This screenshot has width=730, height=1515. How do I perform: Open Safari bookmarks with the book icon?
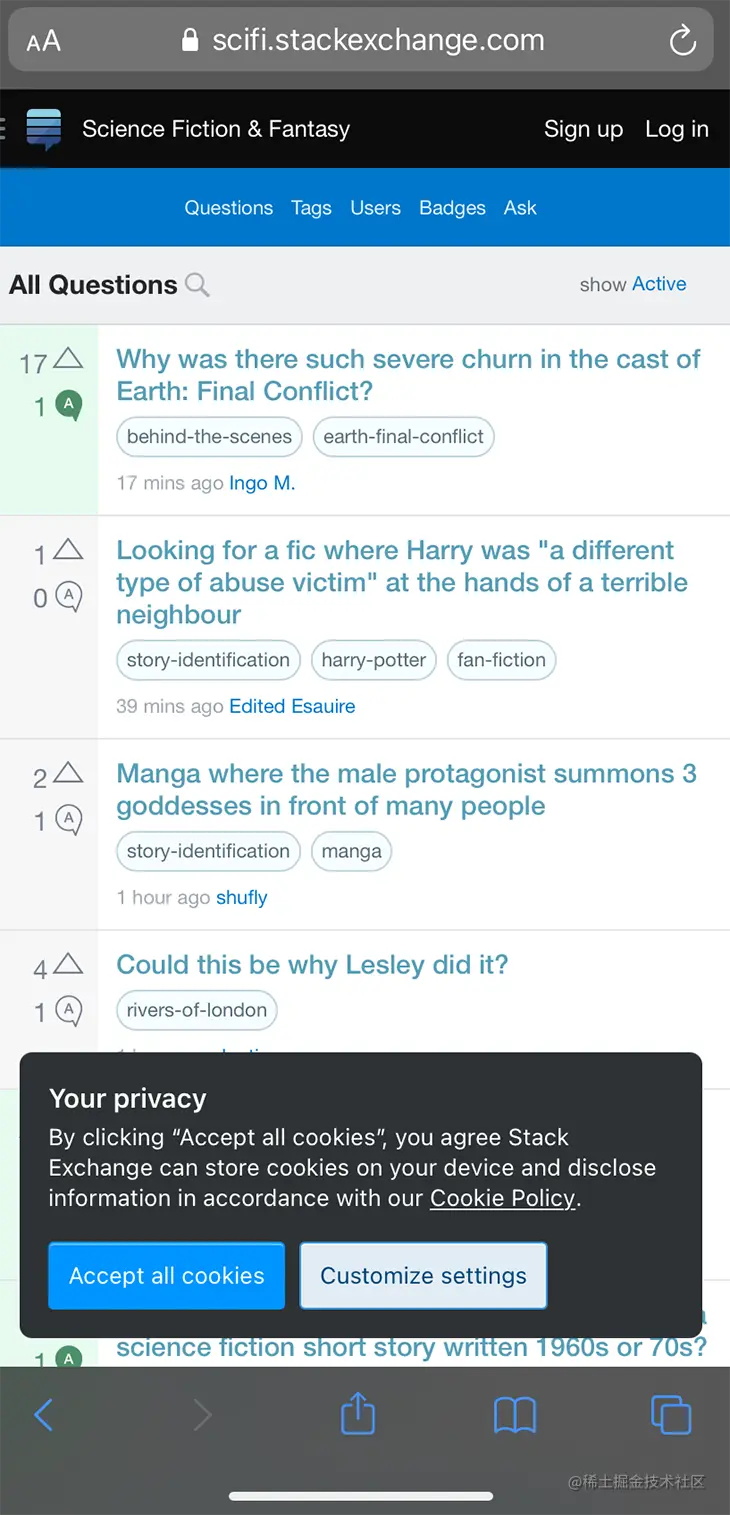click(x=514, y=1414)
